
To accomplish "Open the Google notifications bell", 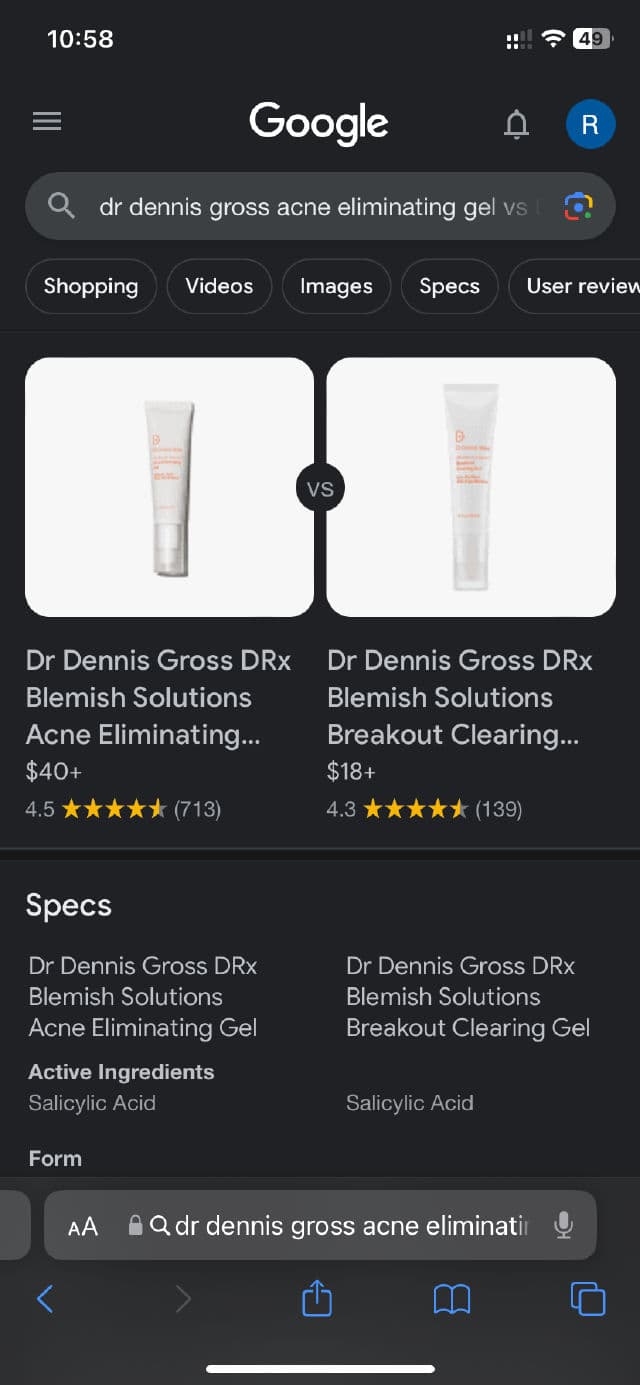I will (516, 124).
